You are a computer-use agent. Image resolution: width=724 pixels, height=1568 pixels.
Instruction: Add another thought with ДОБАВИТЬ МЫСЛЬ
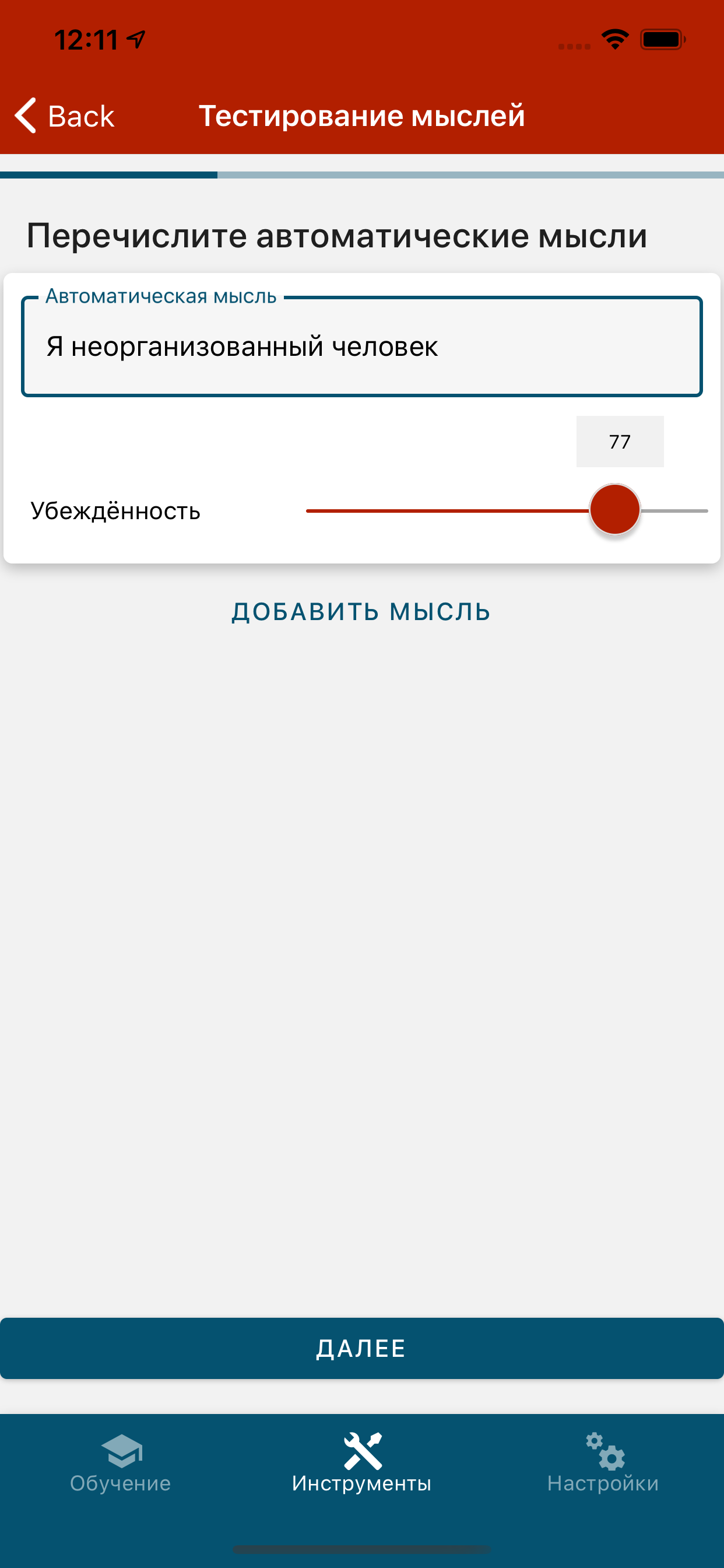point(361,612)
